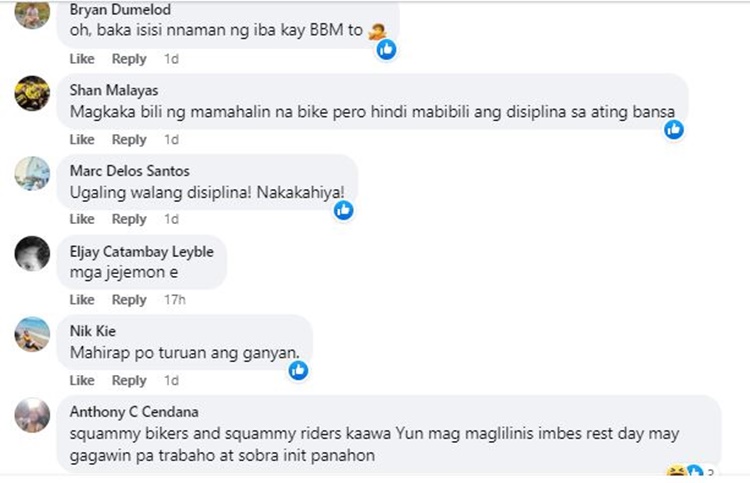Image resolution: width=750 pixels, height=483 pixels.
Task: Open reactions on Marc Delos Santos's comment
Action: click(344, 210)
